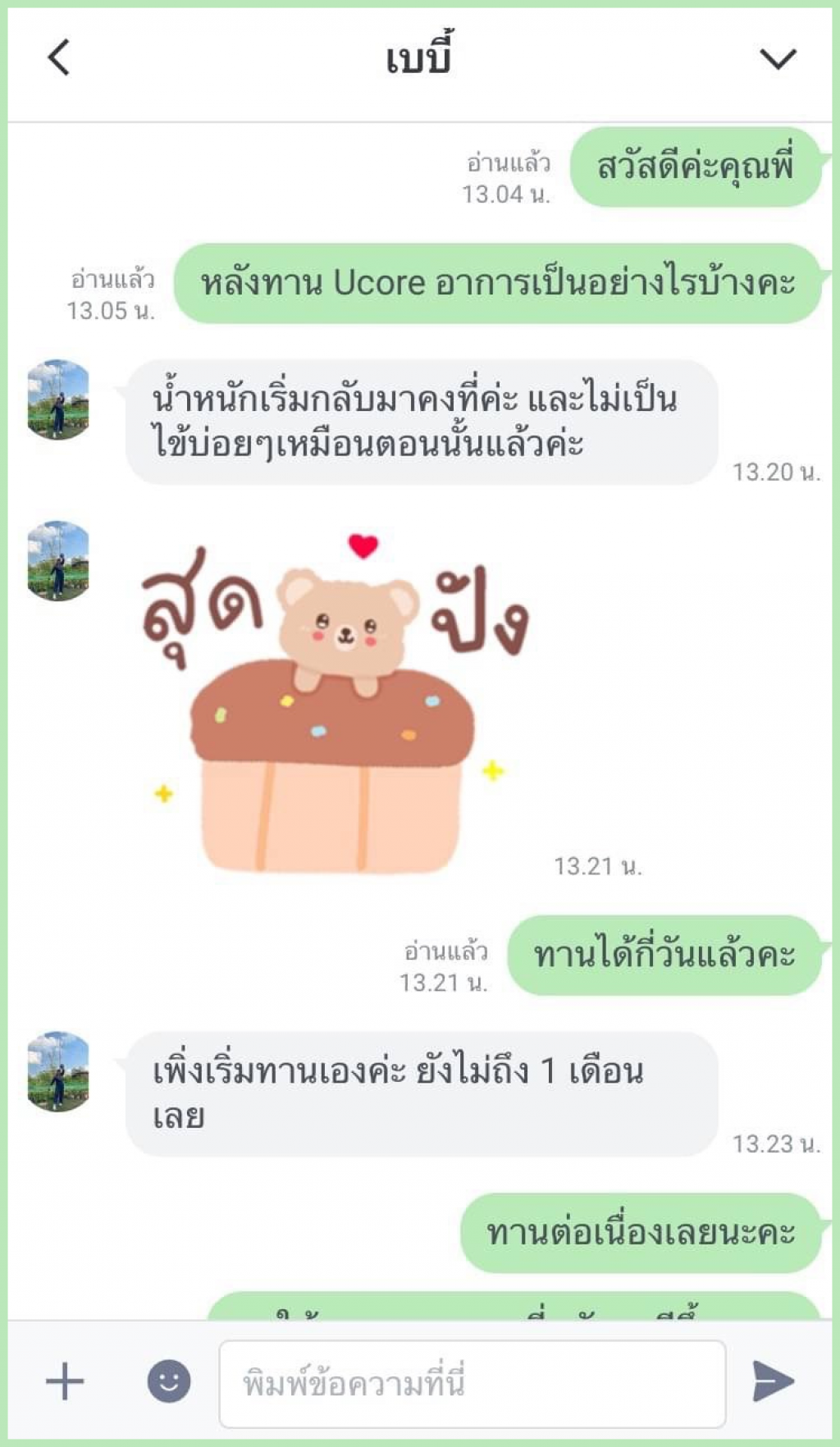
Task: Go back from the เบบี้ chat
Action: [x=59, y=58]
